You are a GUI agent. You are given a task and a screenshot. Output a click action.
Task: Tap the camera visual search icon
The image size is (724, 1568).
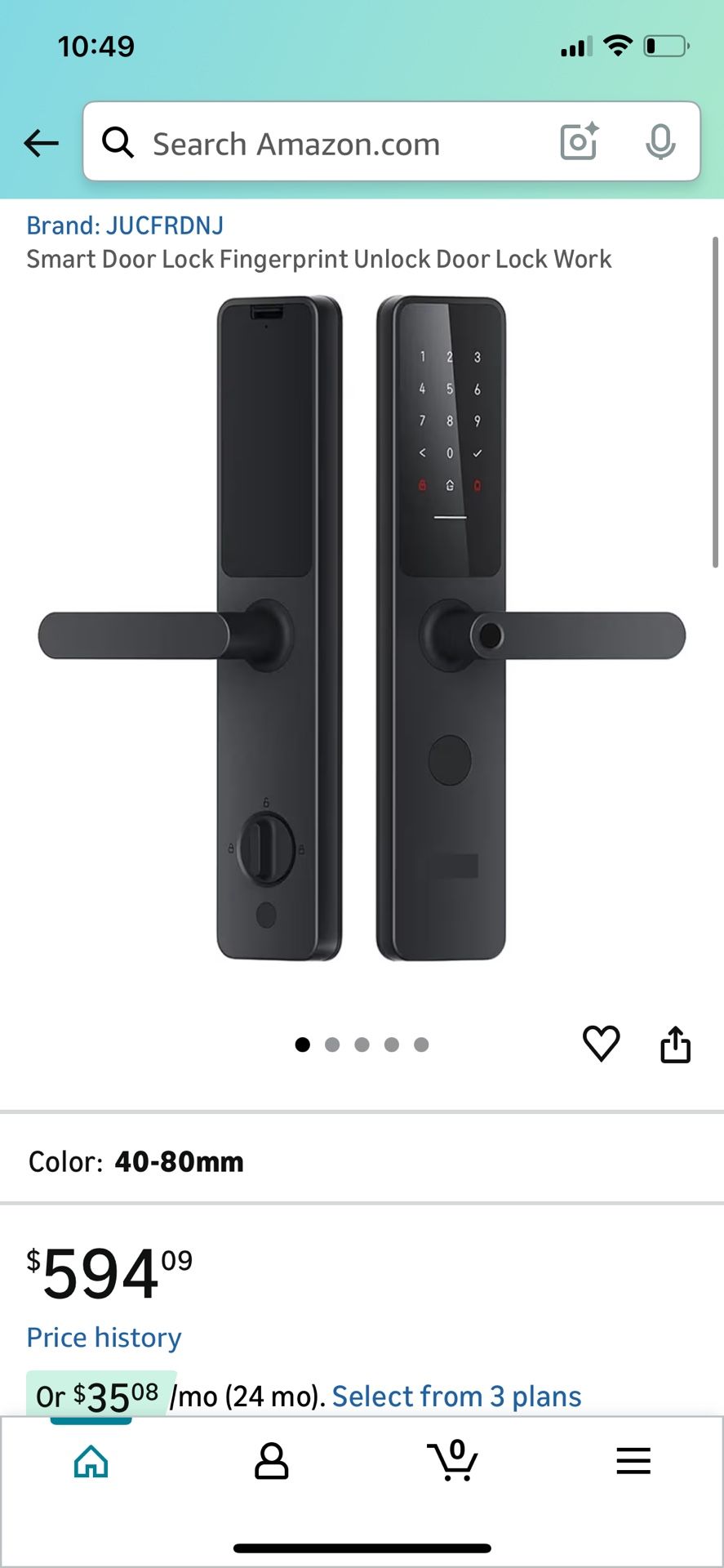(579, 143)
